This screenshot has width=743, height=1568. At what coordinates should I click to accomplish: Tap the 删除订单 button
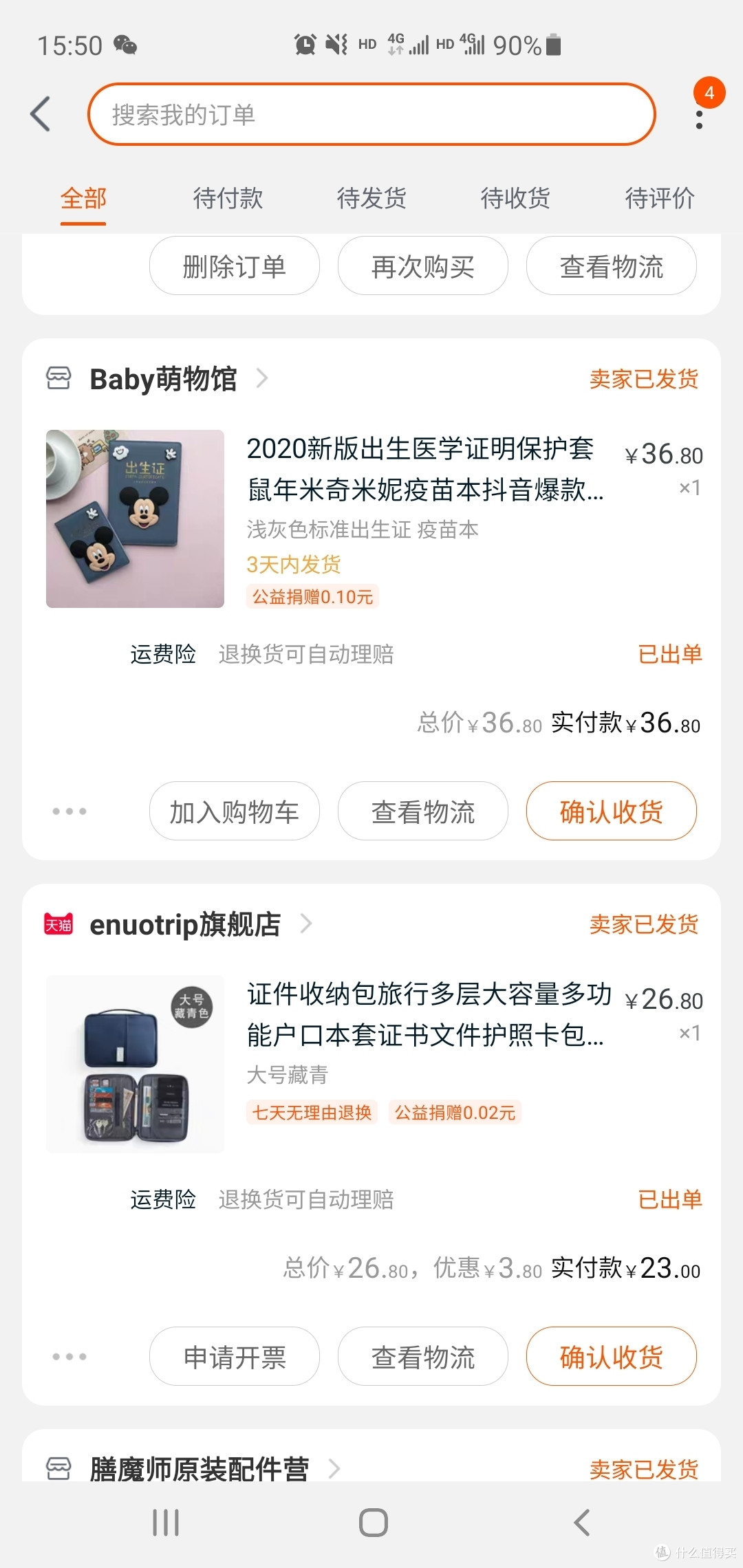point(235,266)
